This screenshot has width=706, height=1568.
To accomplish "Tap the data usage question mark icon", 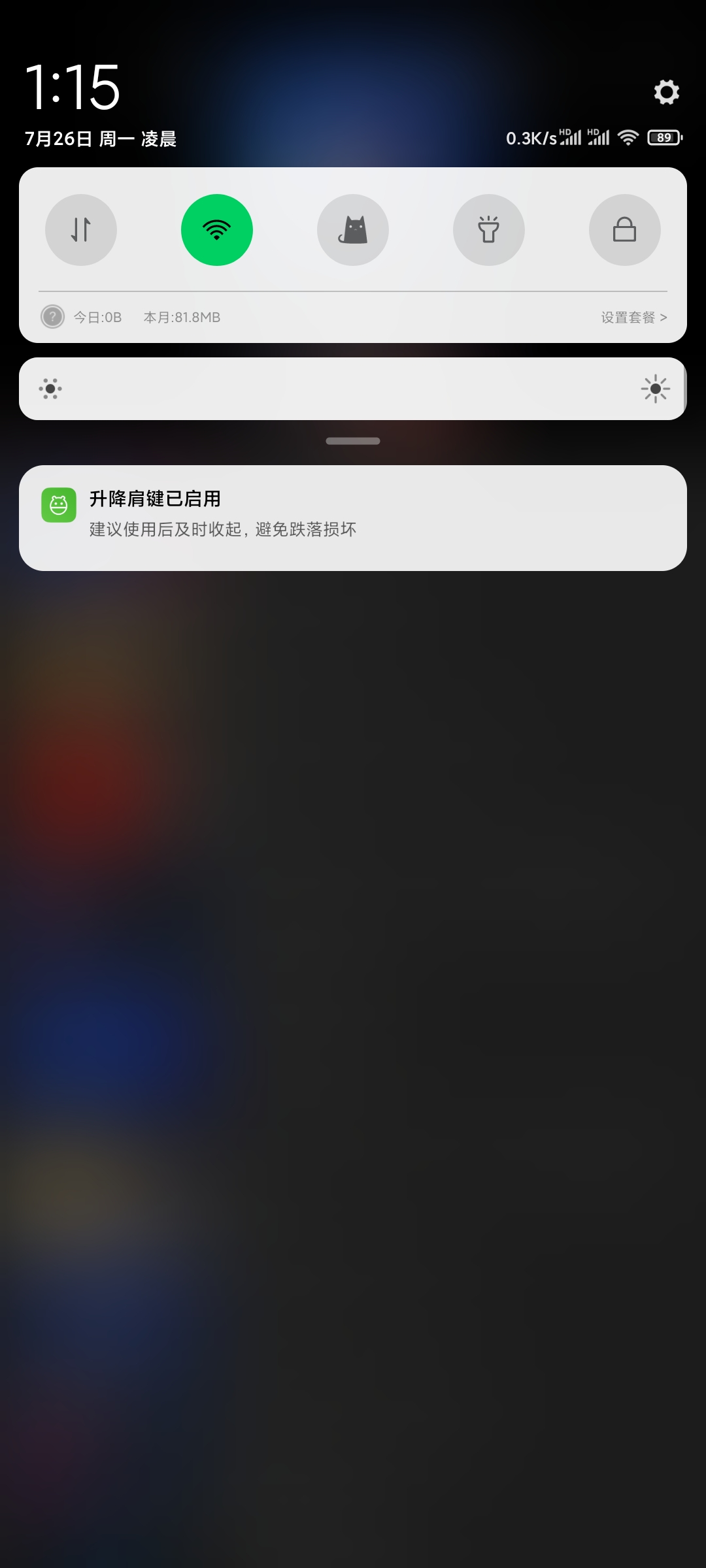I will click(x=53, y=317).
